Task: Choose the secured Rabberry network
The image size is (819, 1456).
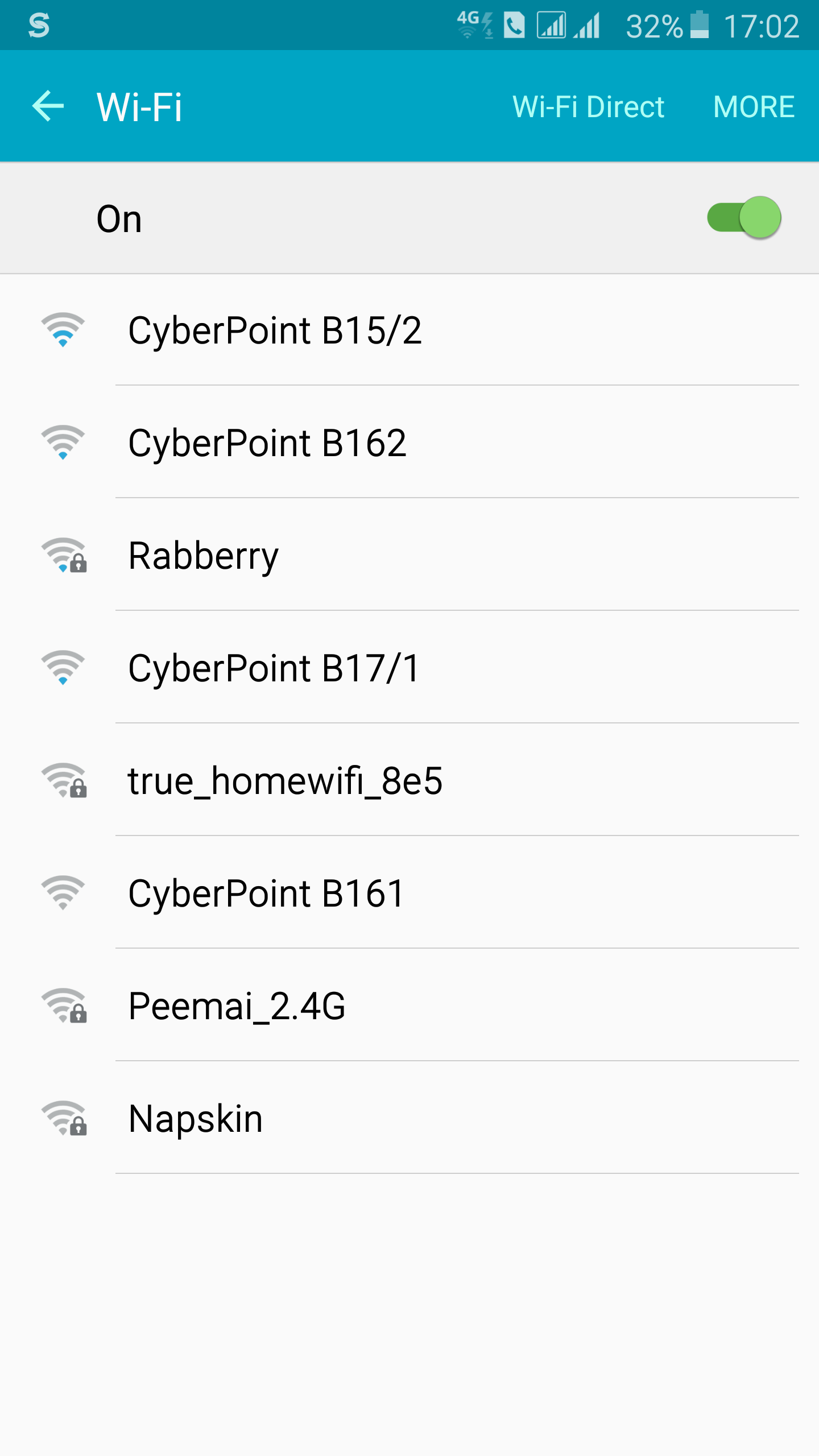Action: (x=204, y=556)
